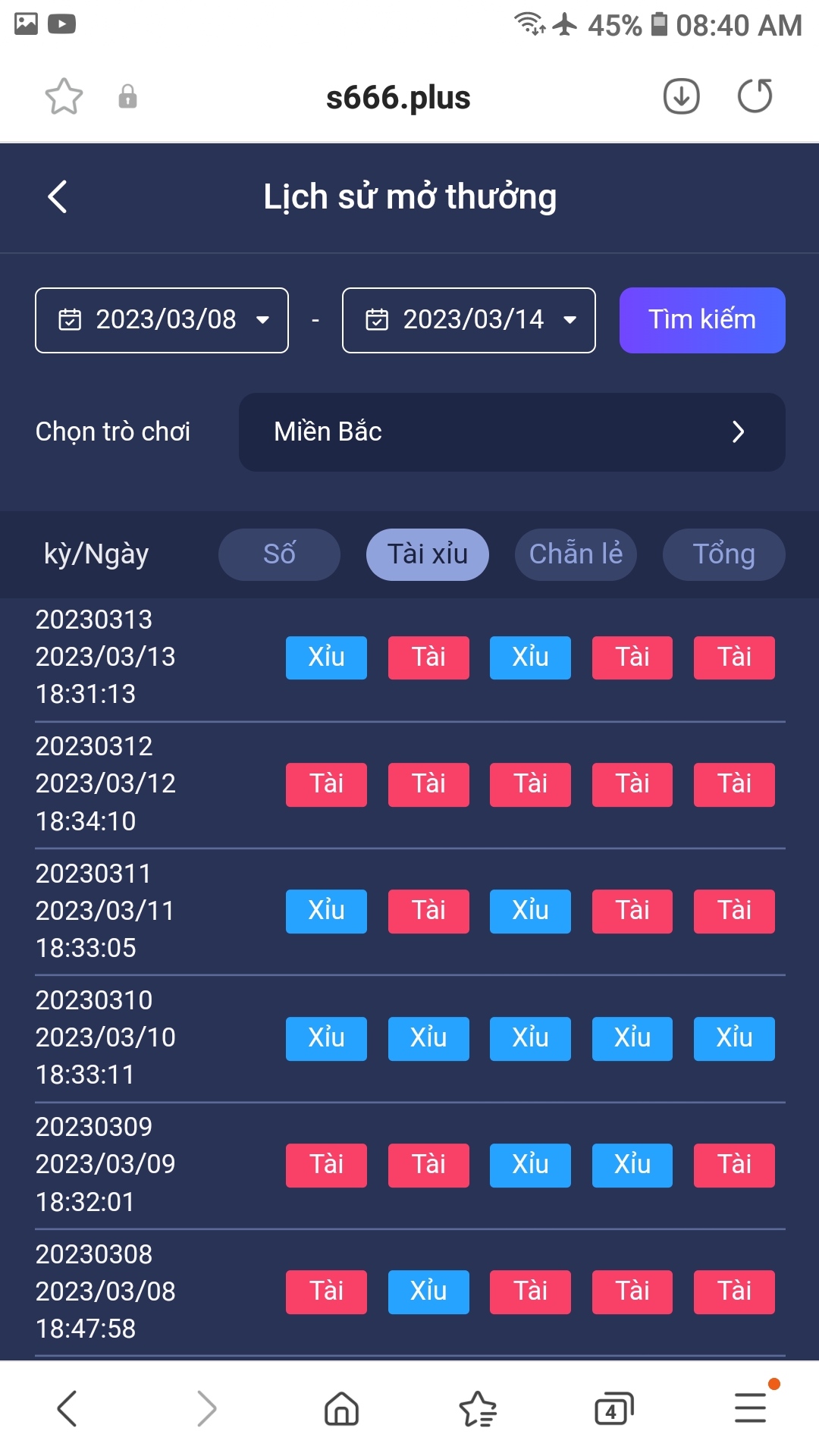This screenshot has height=1456, width=819.
Task: Open the browser downloads icon
Action: click(682, 96)
